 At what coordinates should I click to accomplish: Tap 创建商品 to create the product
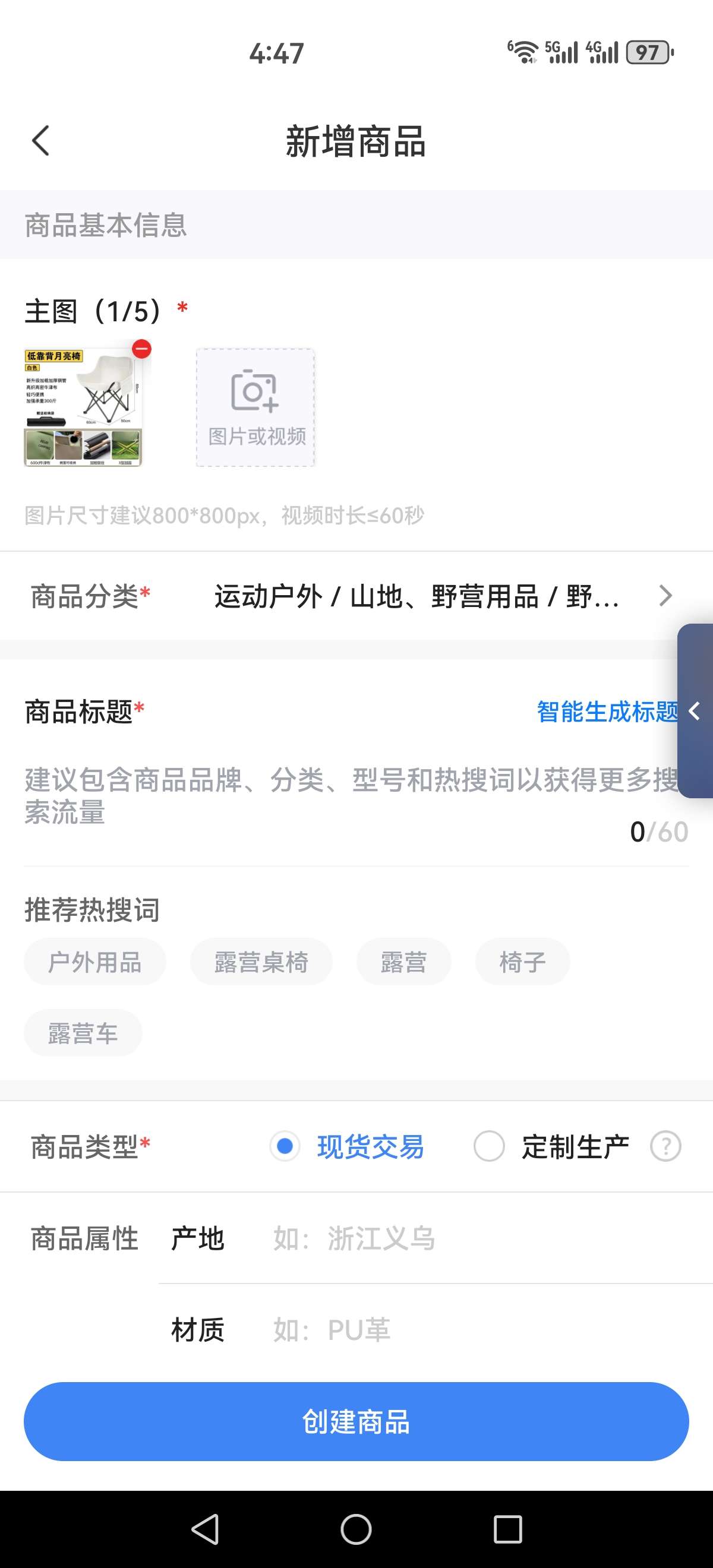[356, 1422]
